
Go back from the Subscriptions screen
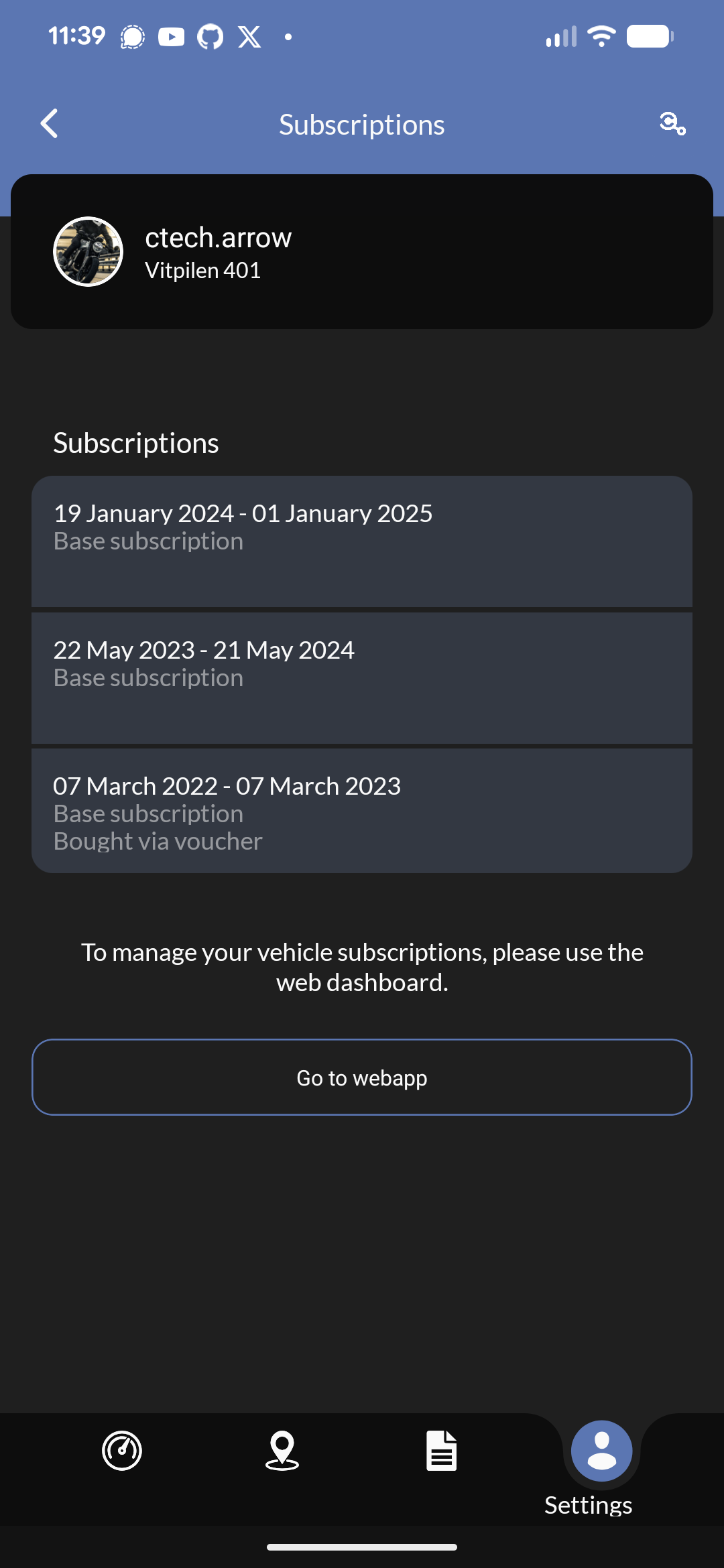coord(50,124)
